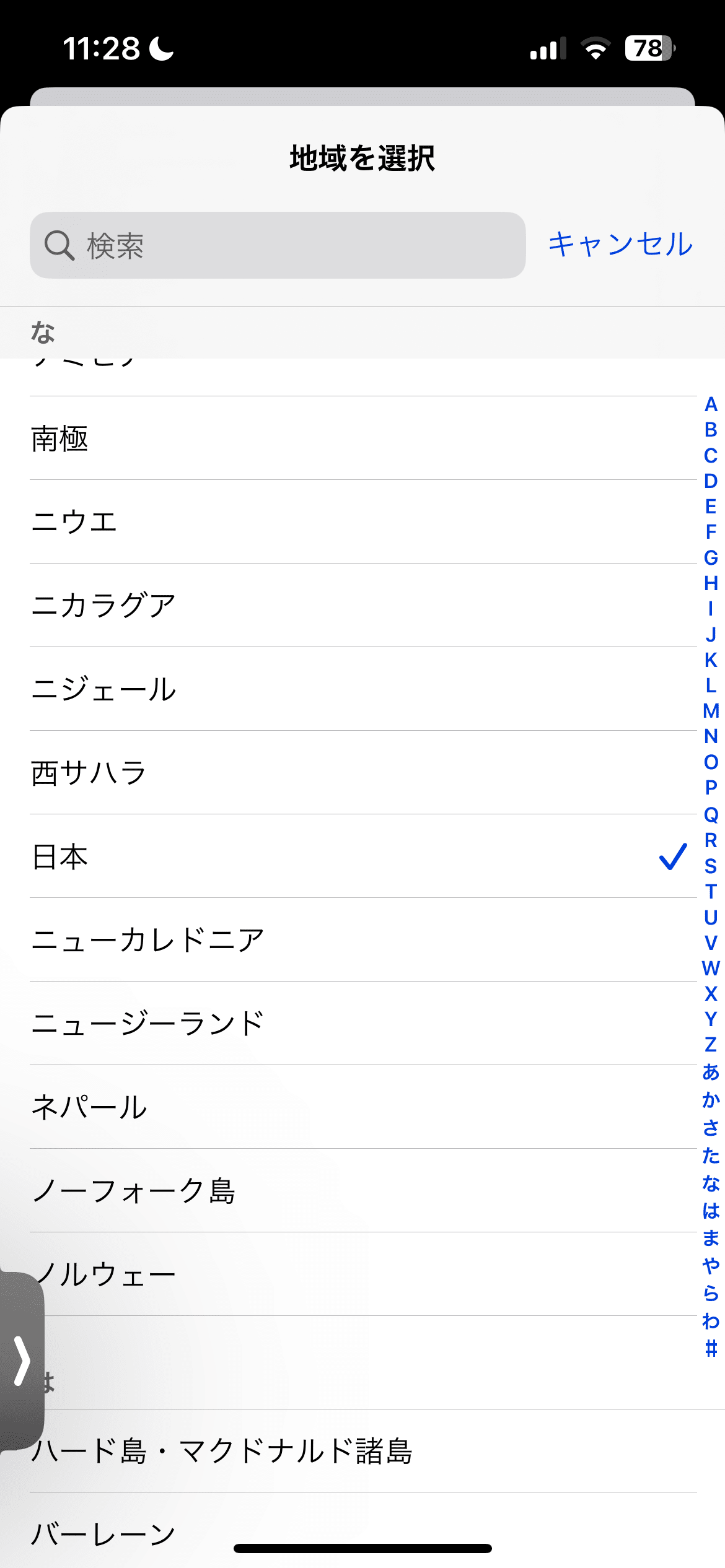Choose ニューカレドニア region
725x1568 pixels.
(363, 940)
